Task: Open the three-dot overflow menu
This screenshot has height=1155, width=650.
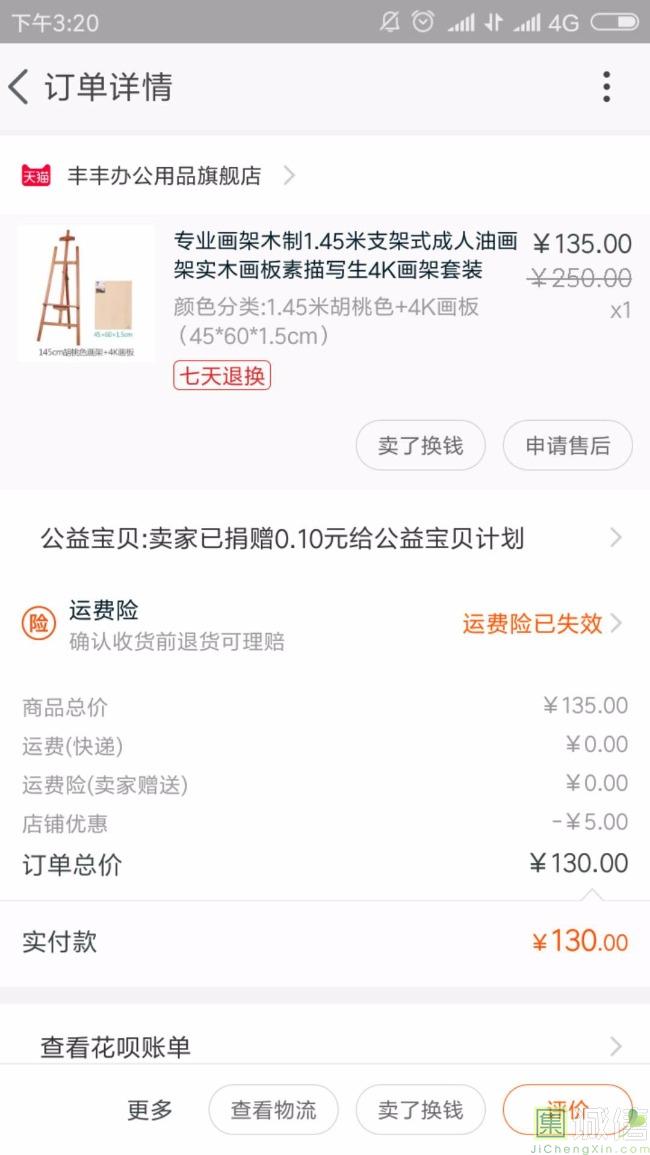Action: pyautogui.click(x=606, y=87)
